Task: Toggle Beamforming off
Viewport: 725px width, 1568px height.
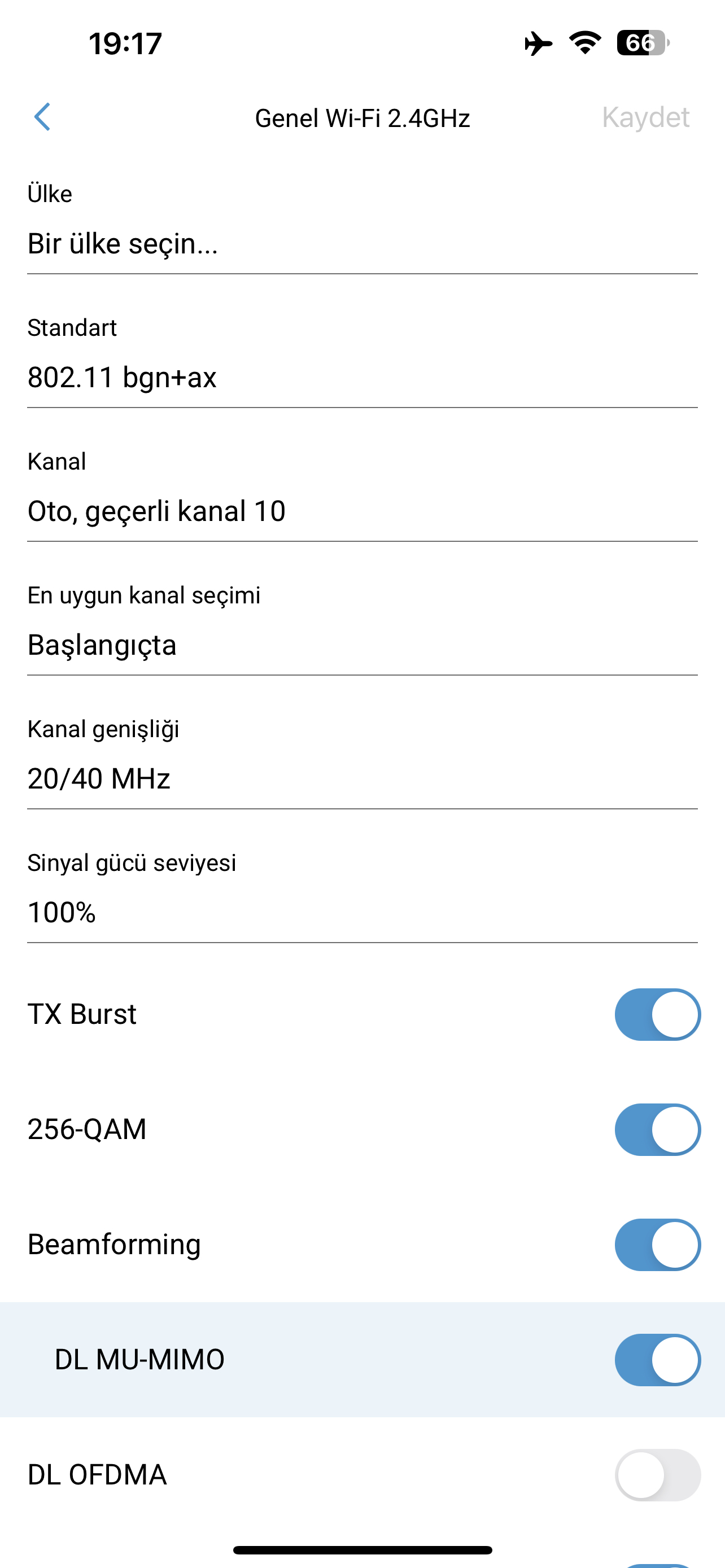Action: [657, 1245]
